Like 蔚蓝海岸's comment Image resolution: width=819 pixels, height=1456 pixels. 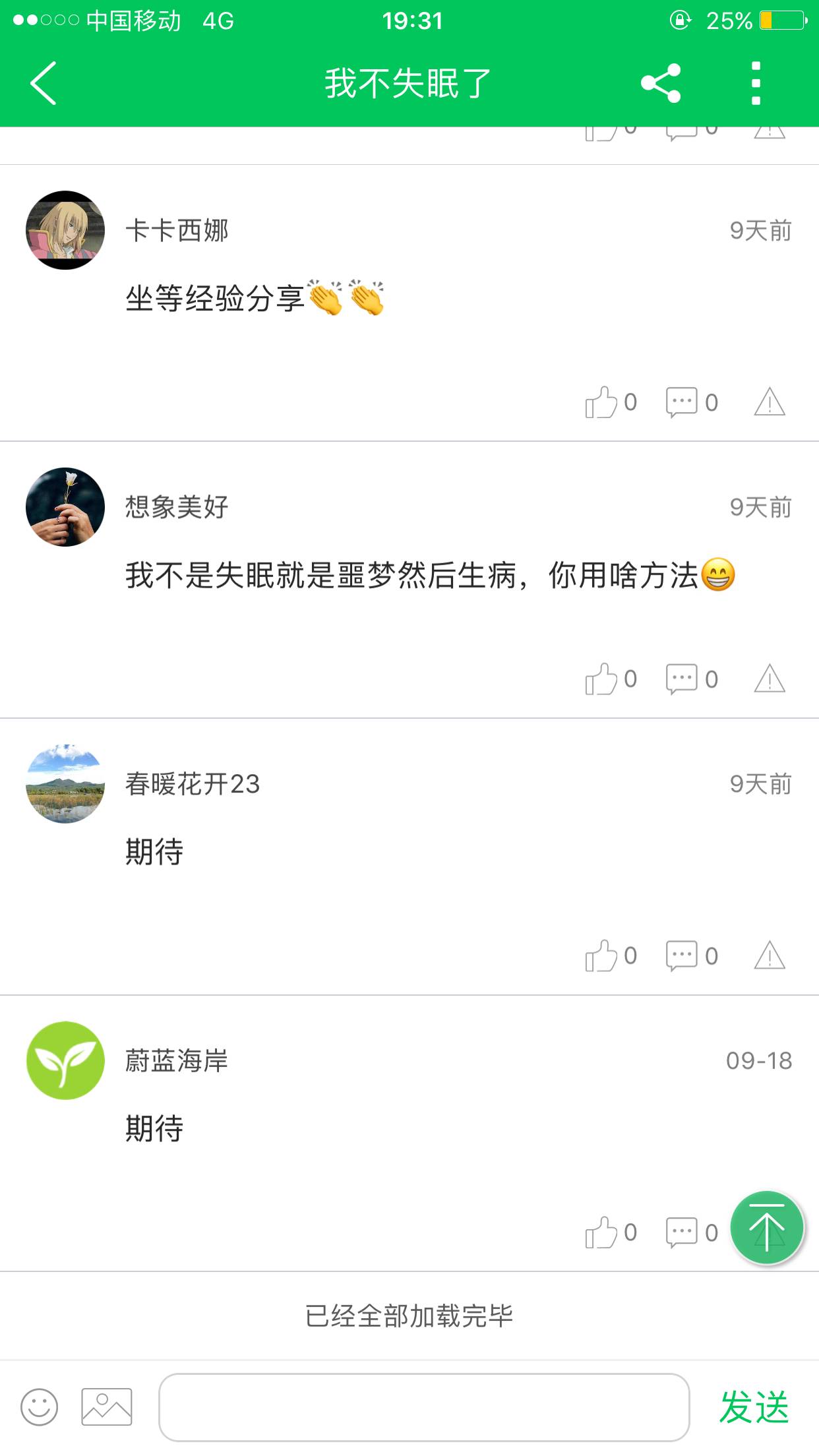(601, 1233)
